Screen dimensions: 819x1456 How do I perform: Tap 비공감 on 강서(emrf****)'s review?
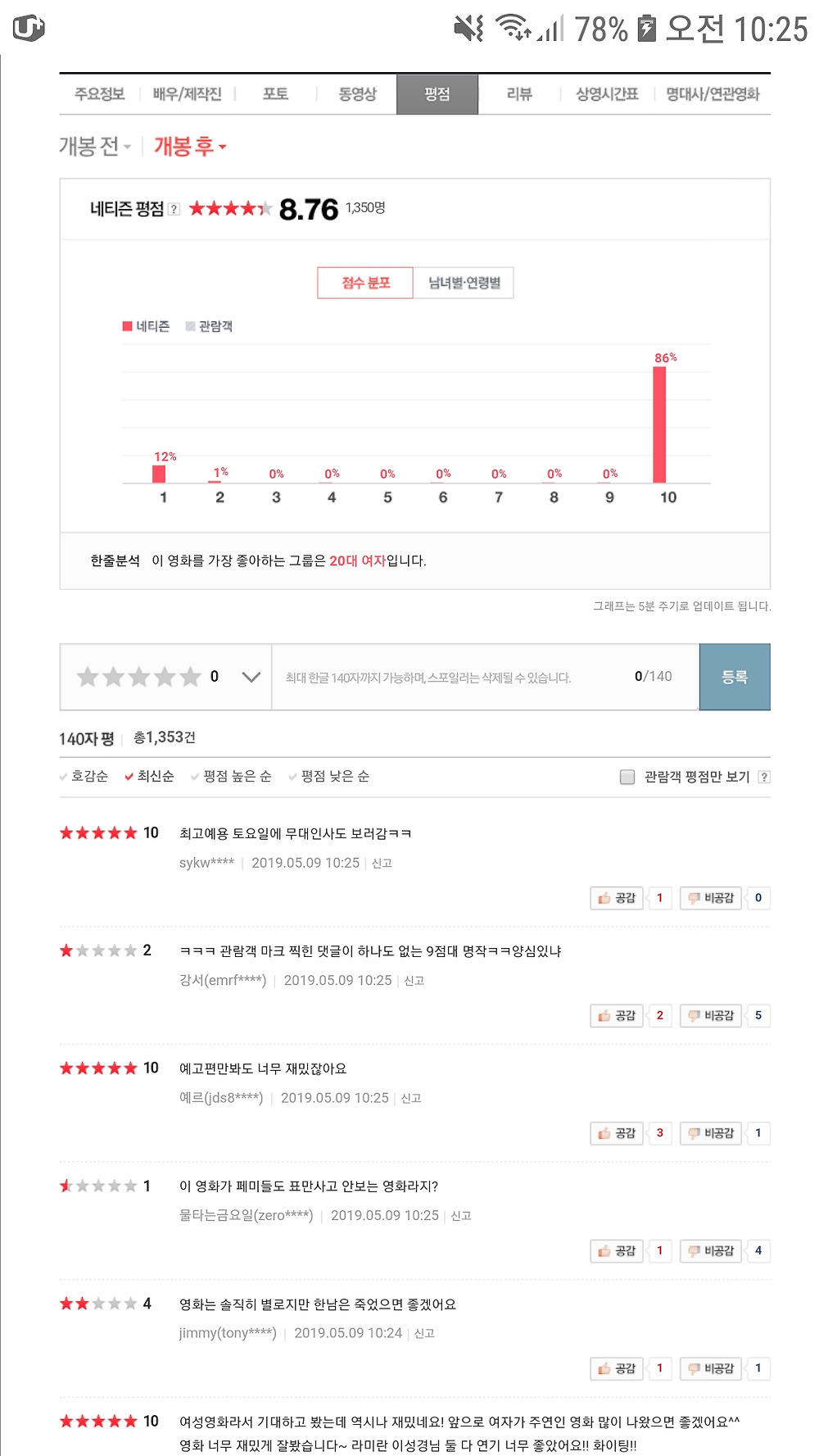[710, 1015]
